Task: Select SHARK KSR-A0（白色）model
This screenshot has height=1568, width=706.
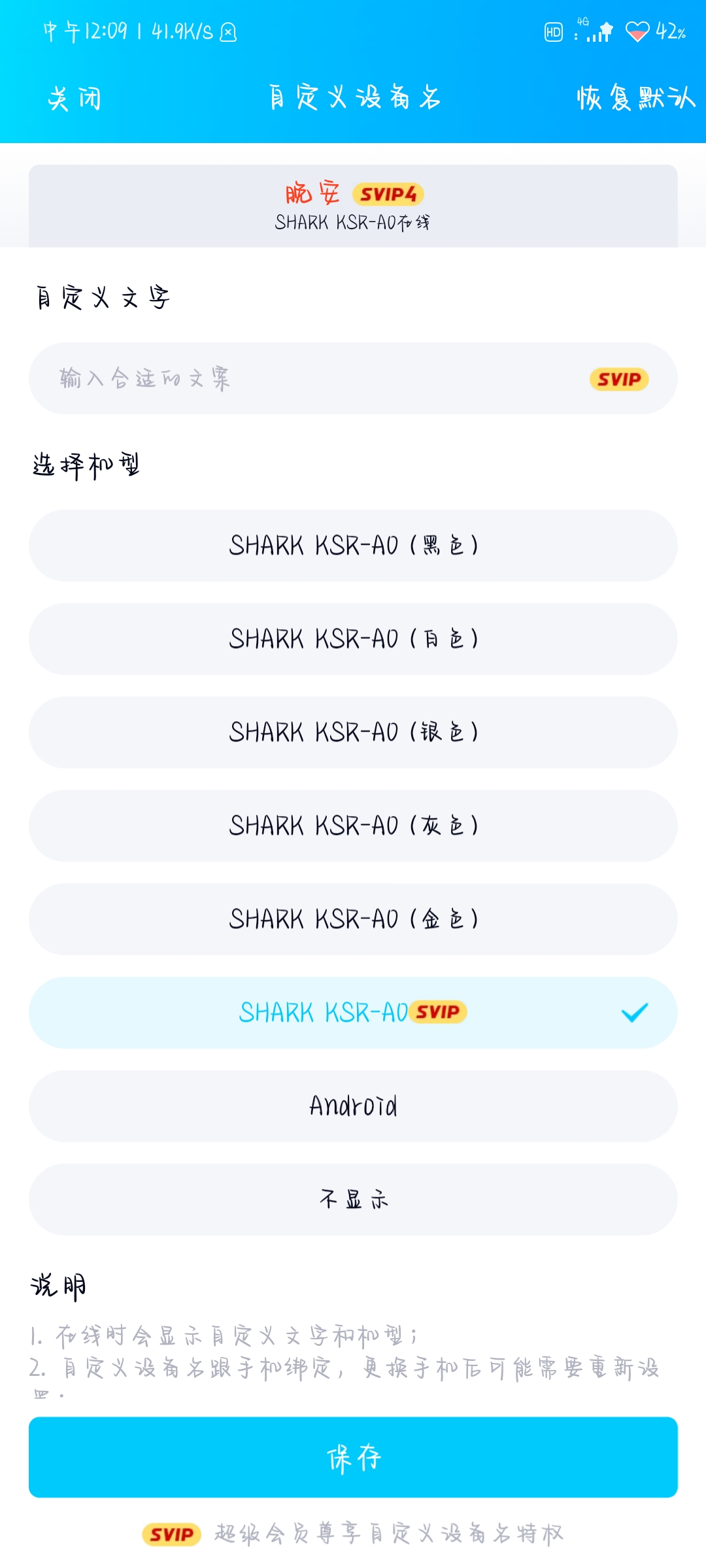Action: [x=353, y=639]
